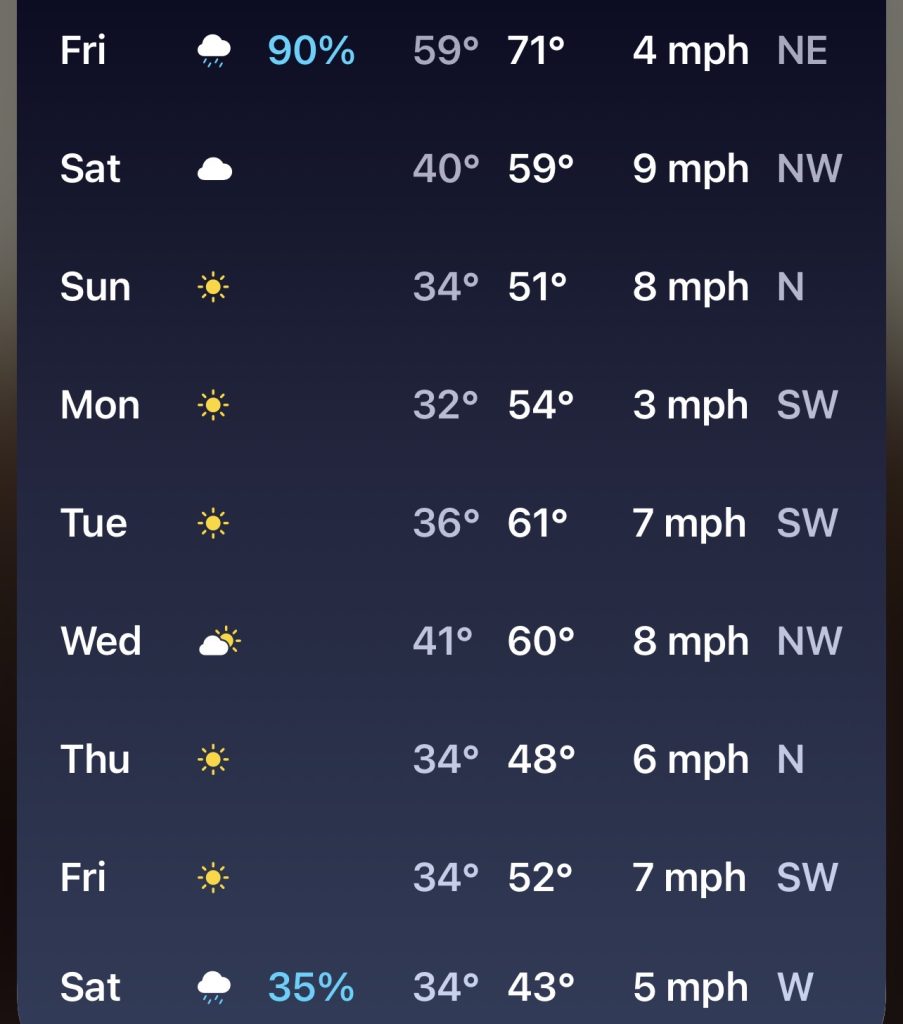View Tue forecast details
Image resolution: width=903 pixels, height=1024 pixels.
point(450,523)
